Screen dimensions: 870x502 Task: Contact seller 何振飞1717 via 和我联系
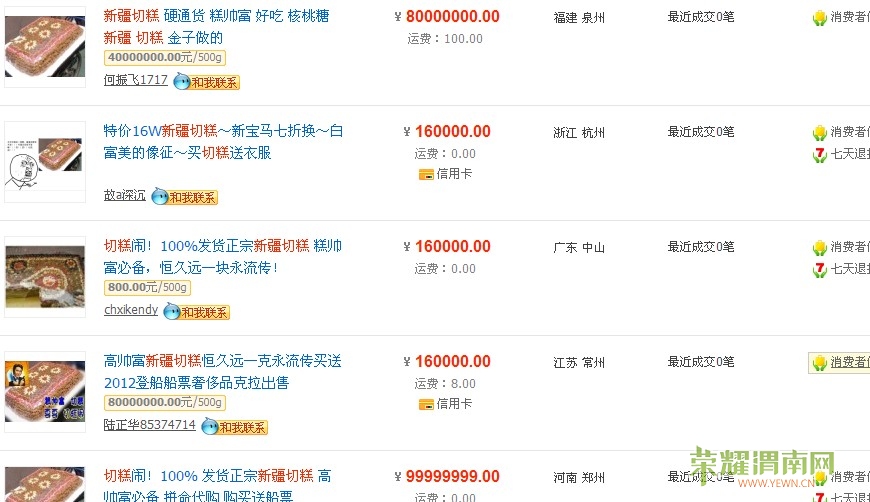(x=207, y=82)
